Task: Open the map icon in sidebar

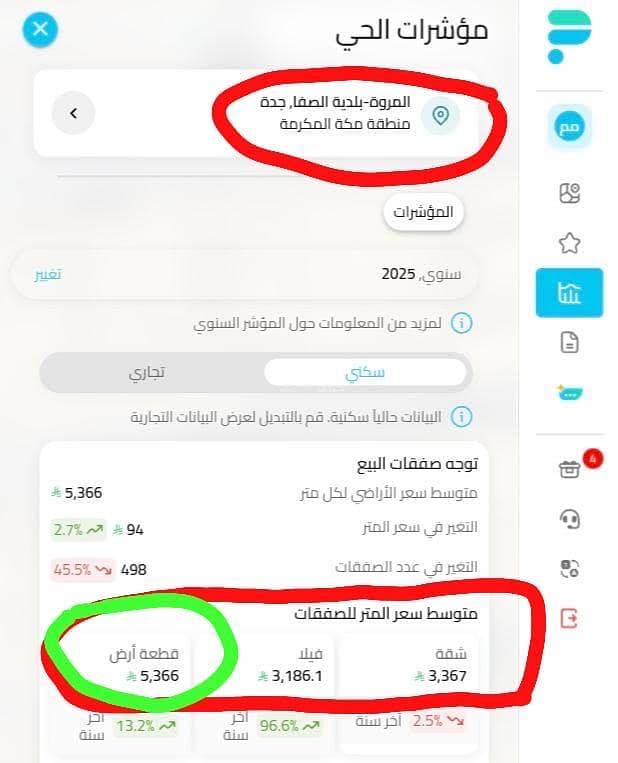Action: (569, 194)
